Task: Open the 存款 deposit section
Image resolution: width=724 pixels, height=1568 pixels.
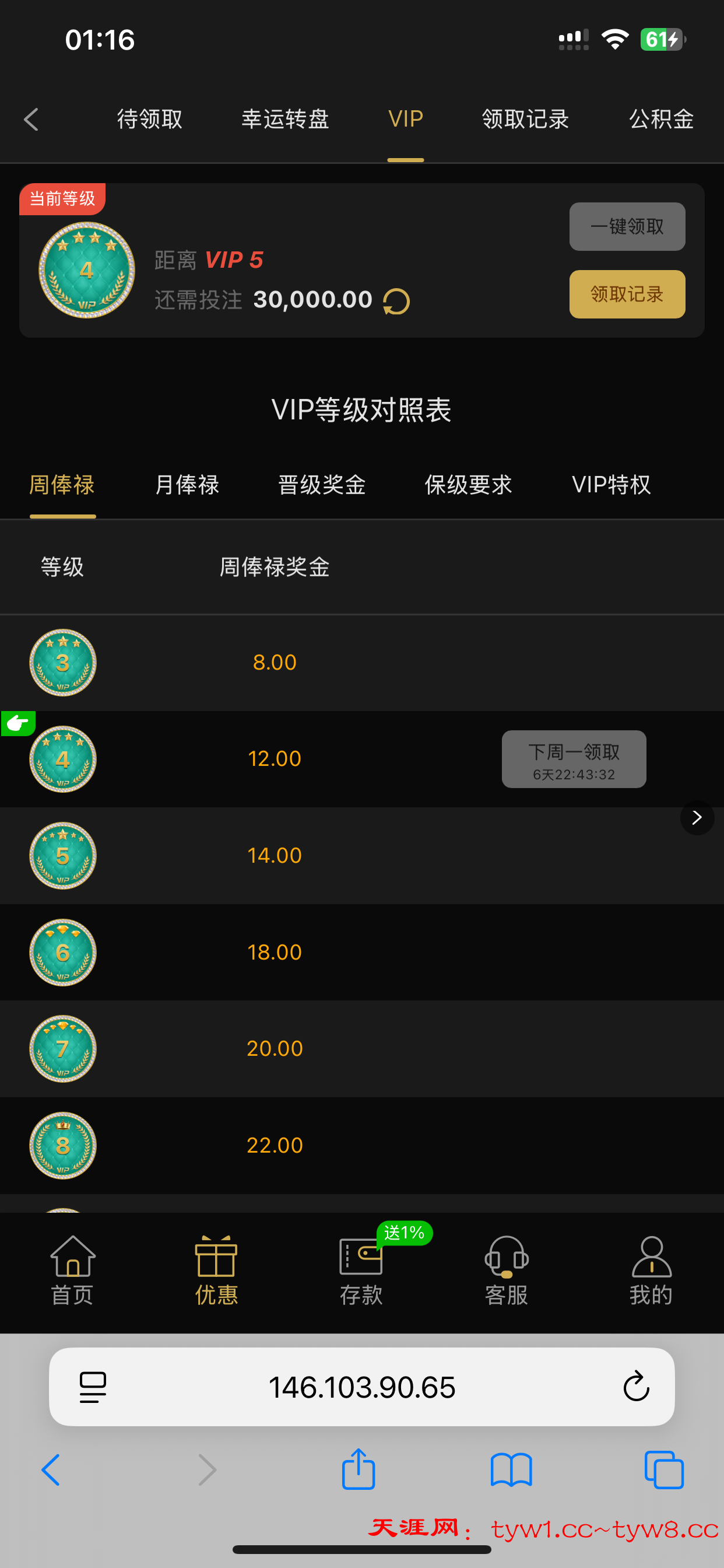Action: [361, 1270]
